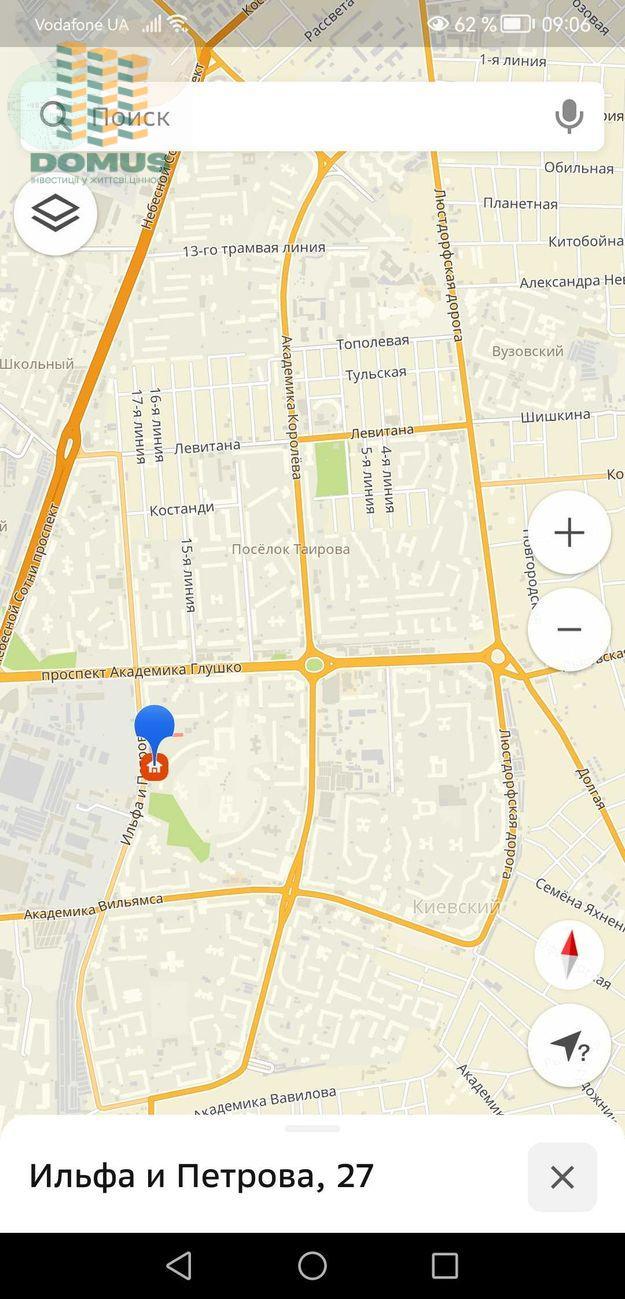The image size is (625, 1299).
Task: Reset map orientation with the compass
Action: click(x=569, y=955)
